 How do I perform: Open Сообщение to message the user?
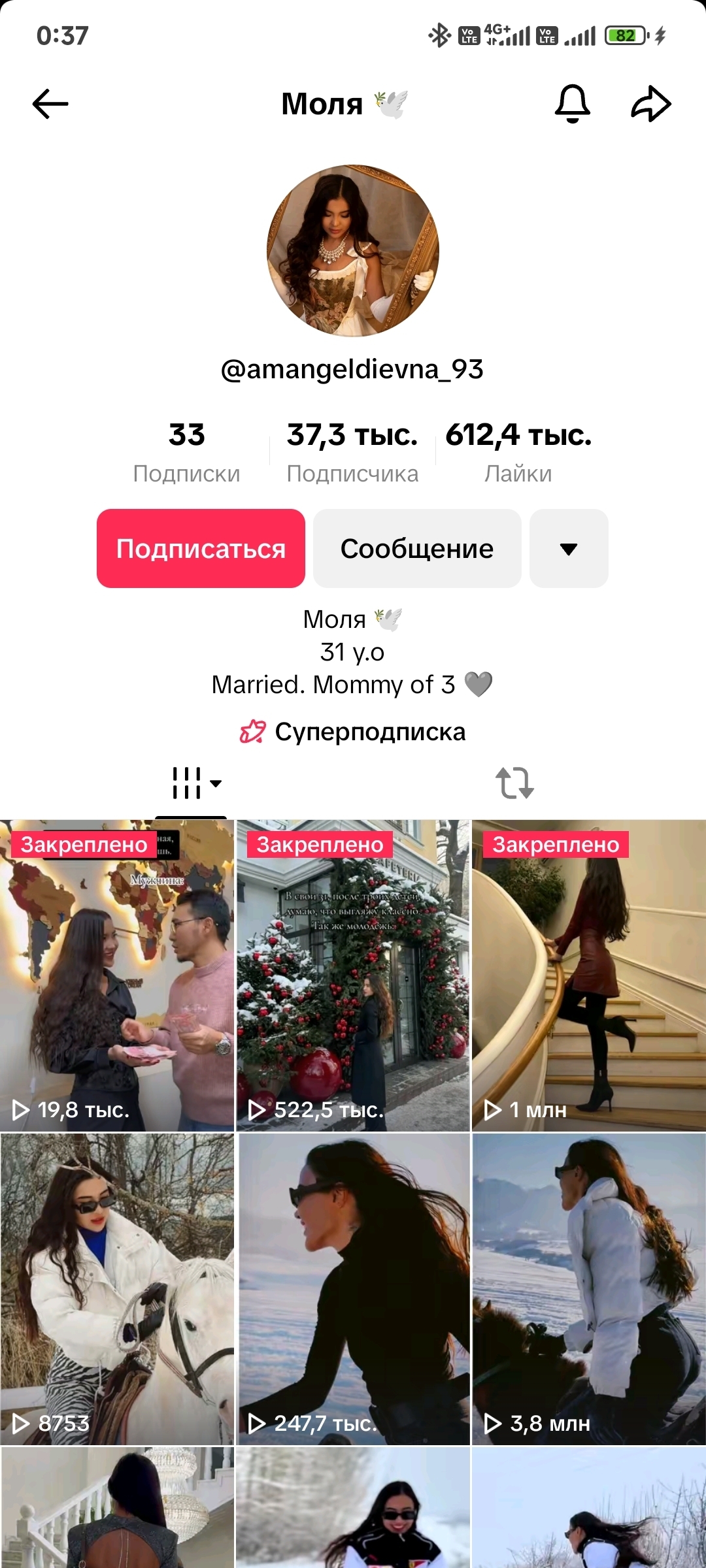pos(417,549)
